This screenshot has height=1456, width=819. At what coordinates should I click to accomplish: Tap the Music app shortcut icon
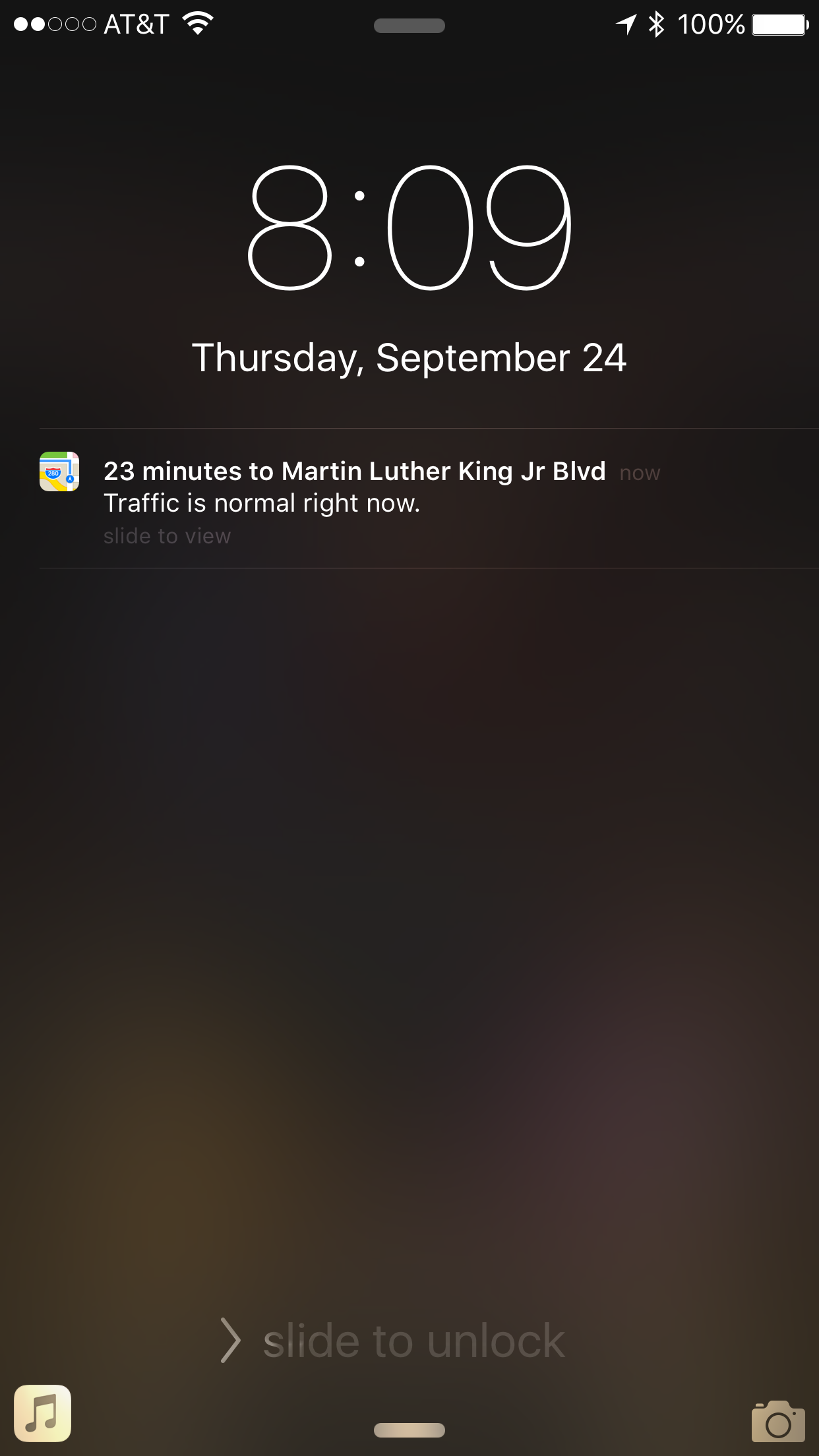point(43,1413)
